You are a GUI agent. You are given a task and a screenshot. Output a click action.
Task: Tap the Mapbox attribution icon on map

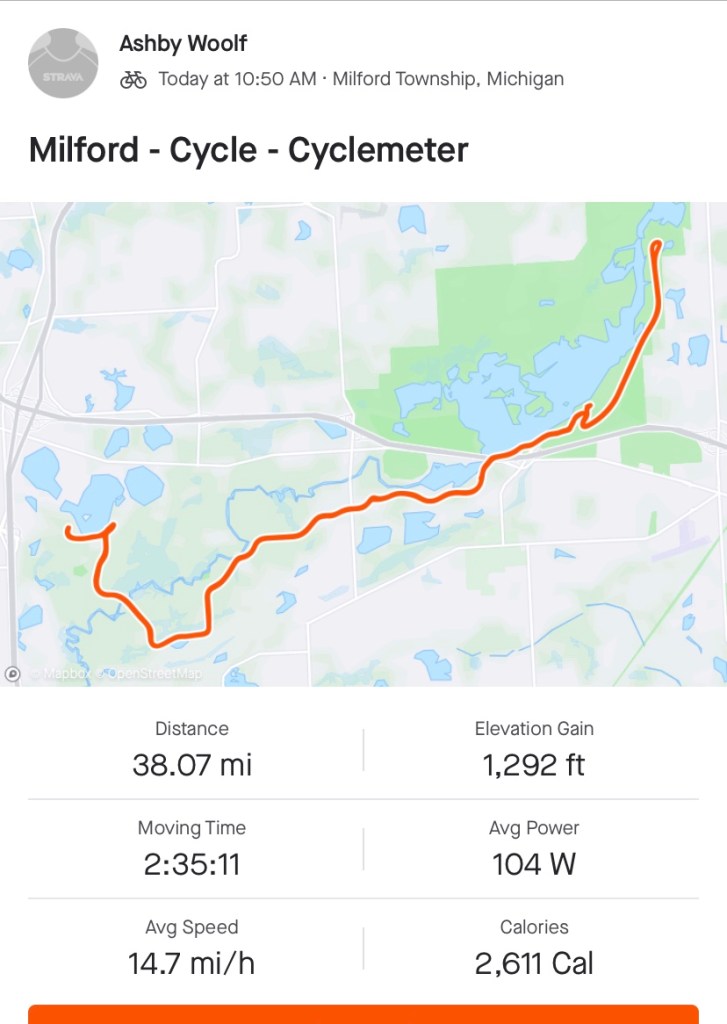click(13, 674)
